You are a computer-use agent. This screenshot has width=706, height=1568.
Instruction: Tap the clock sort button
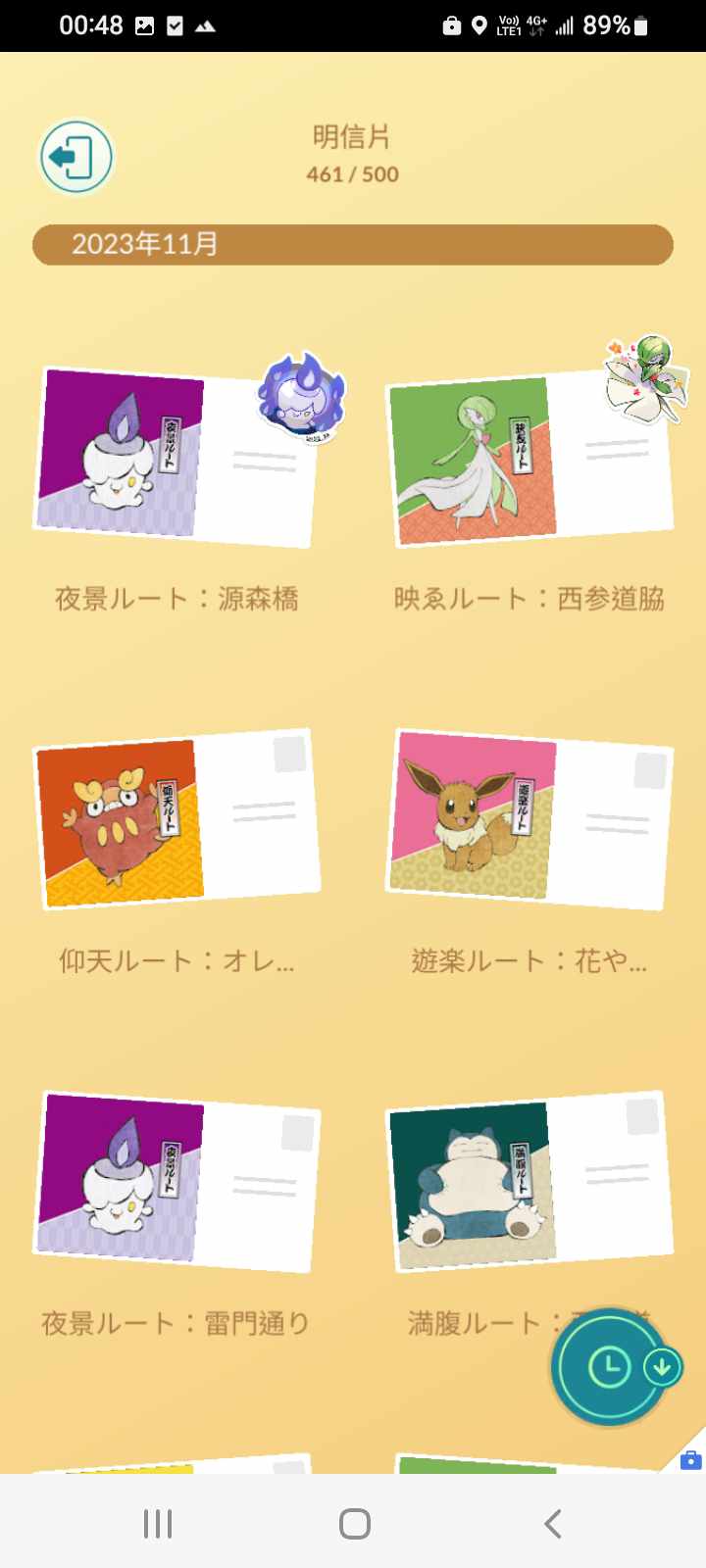click(x=609, y=1367)
